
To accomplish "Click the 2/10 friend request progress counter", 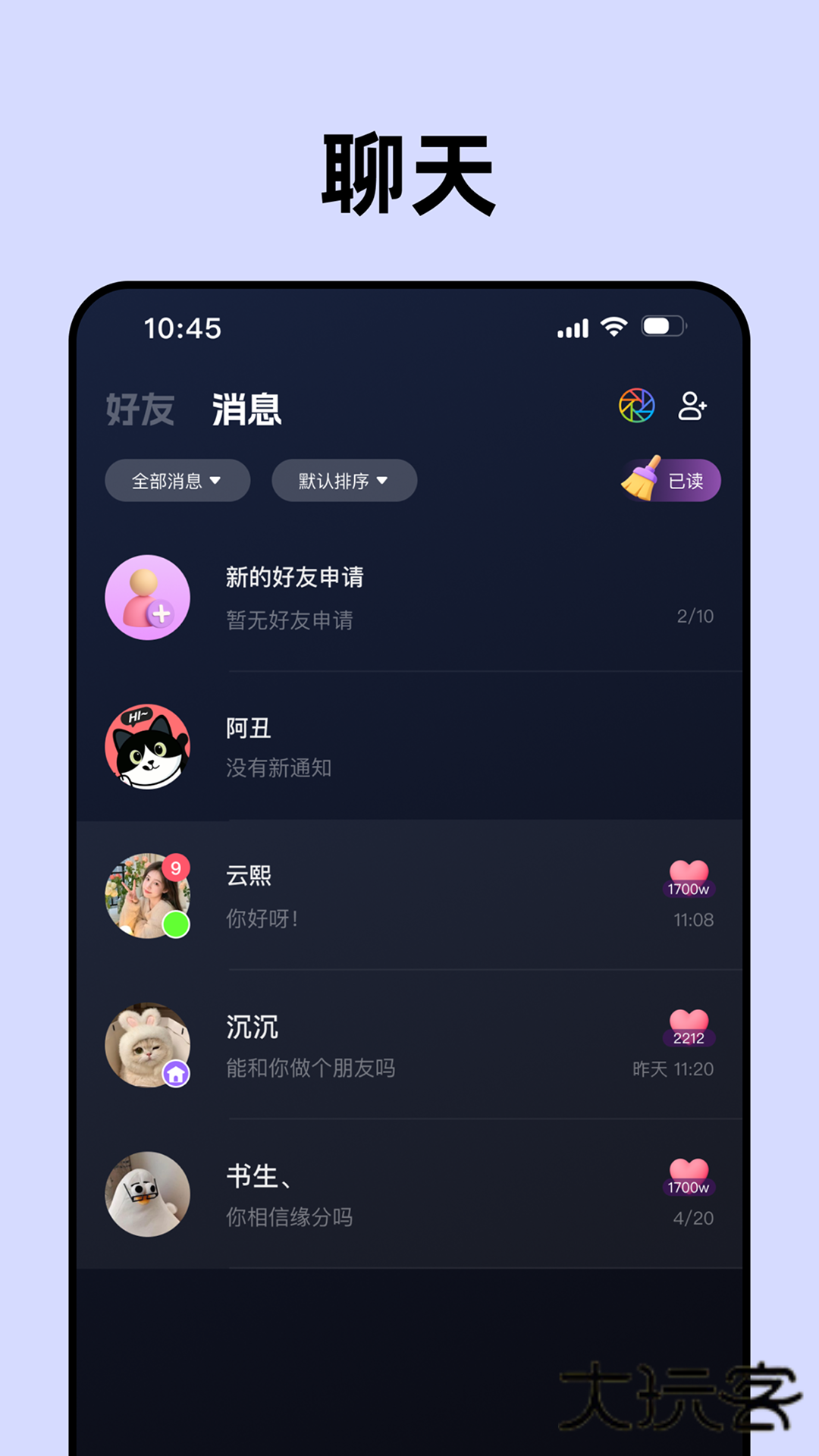I will (694, 616).
